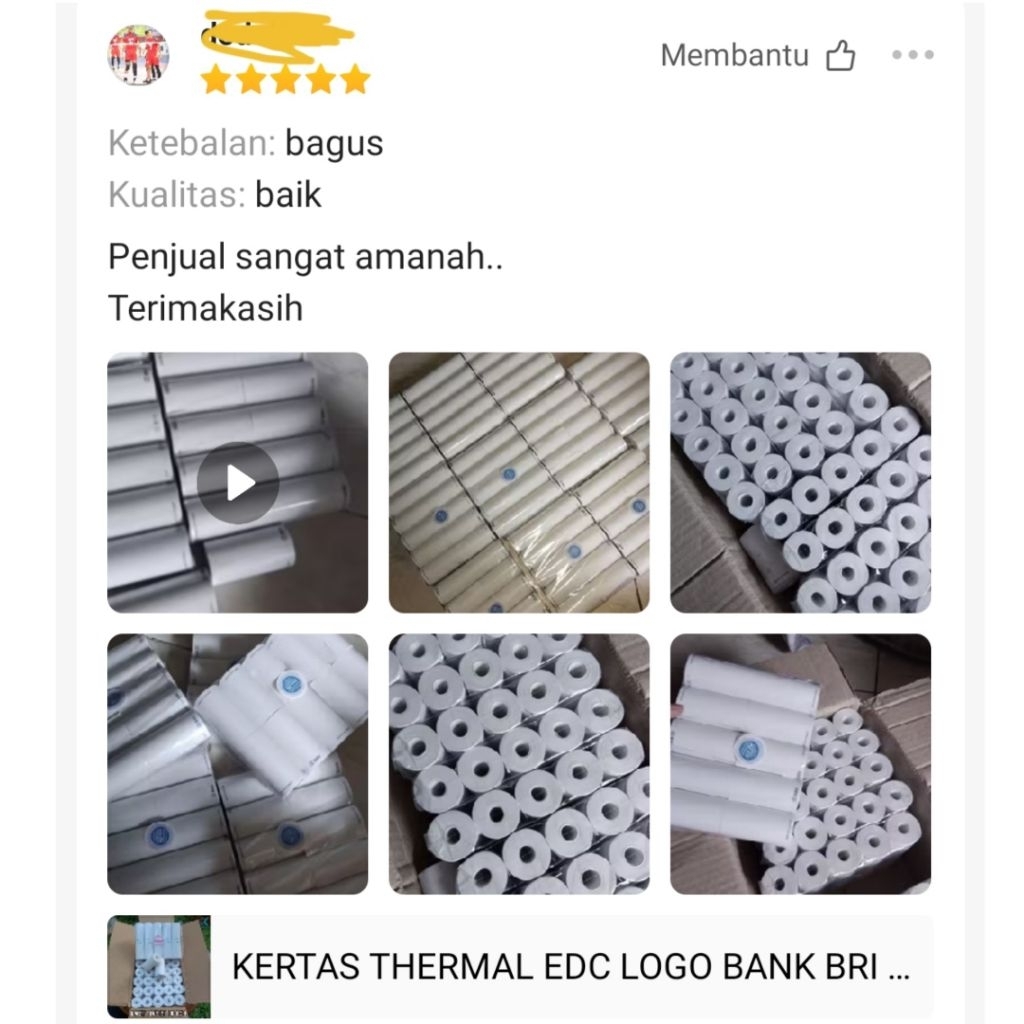
Task: Open photo of hand holding roll pack
Action: point(800,764)
